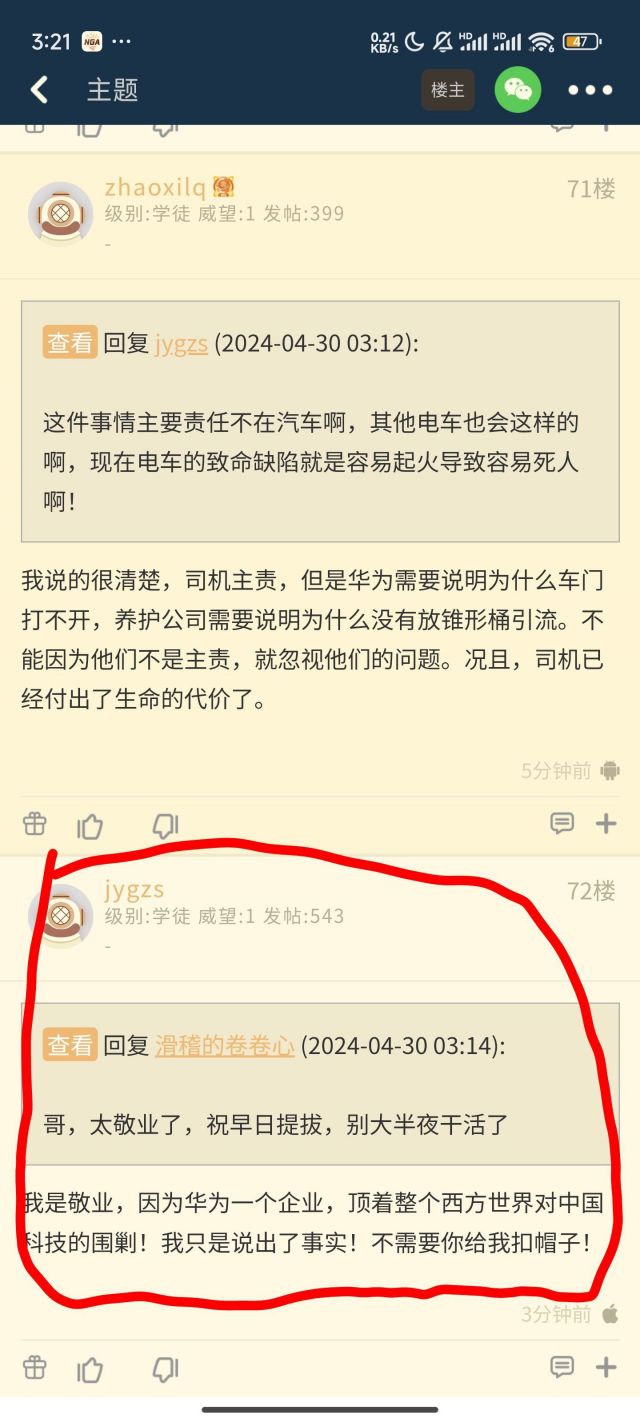The height and width of the screenshot is (1422, 640).
Task: Dislike jygzs's post on floor 72
Action: (165, 1368)
